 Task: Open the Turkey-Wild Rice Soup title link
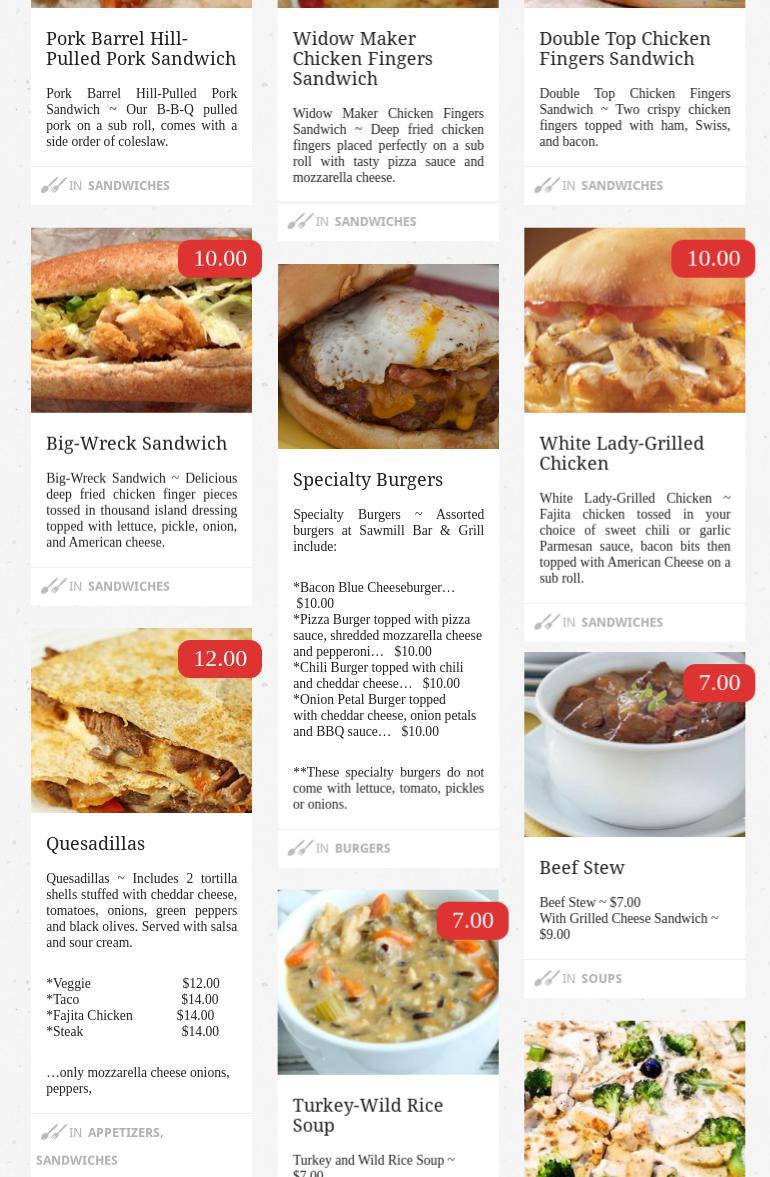(367, 1115)
